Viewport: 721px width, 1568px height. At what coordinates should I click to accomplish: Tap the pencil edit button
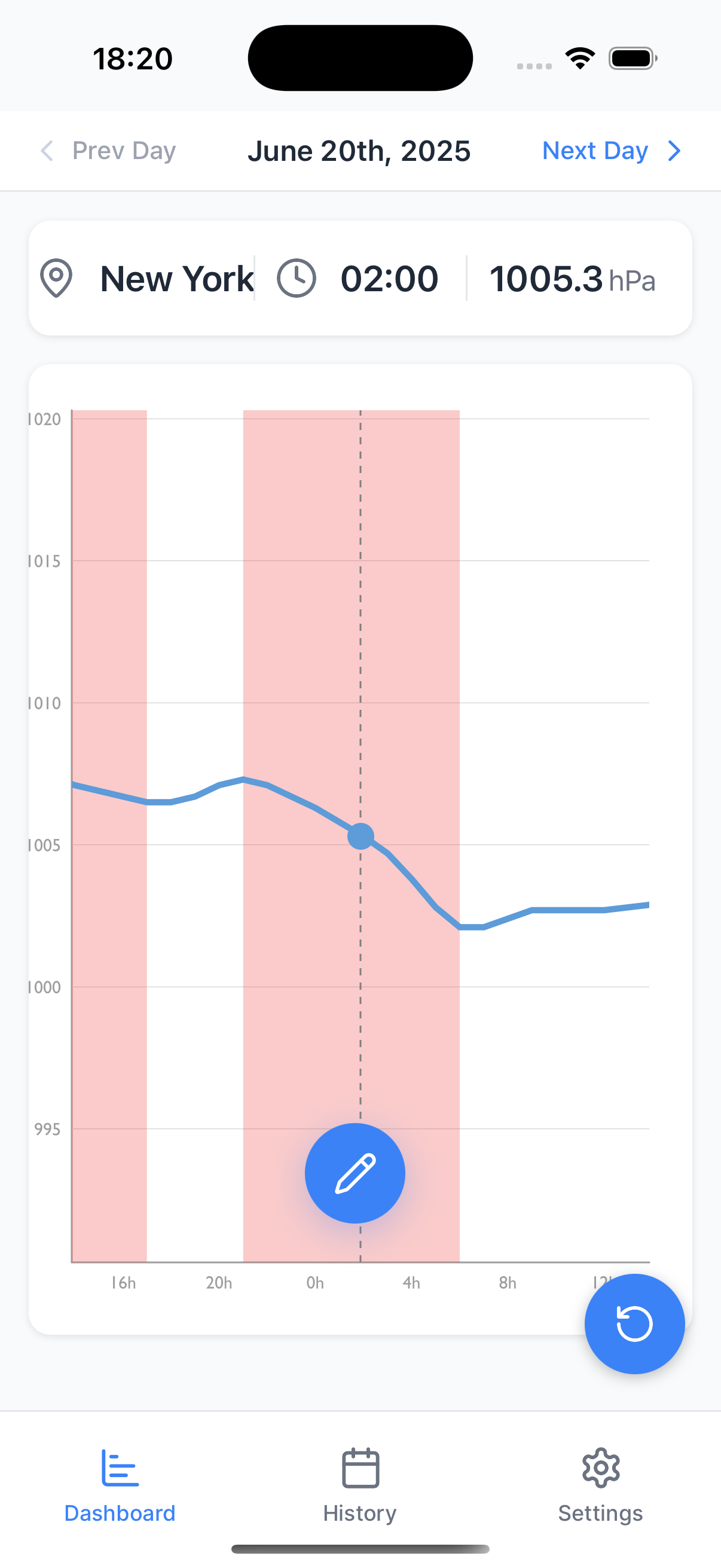355,1173
